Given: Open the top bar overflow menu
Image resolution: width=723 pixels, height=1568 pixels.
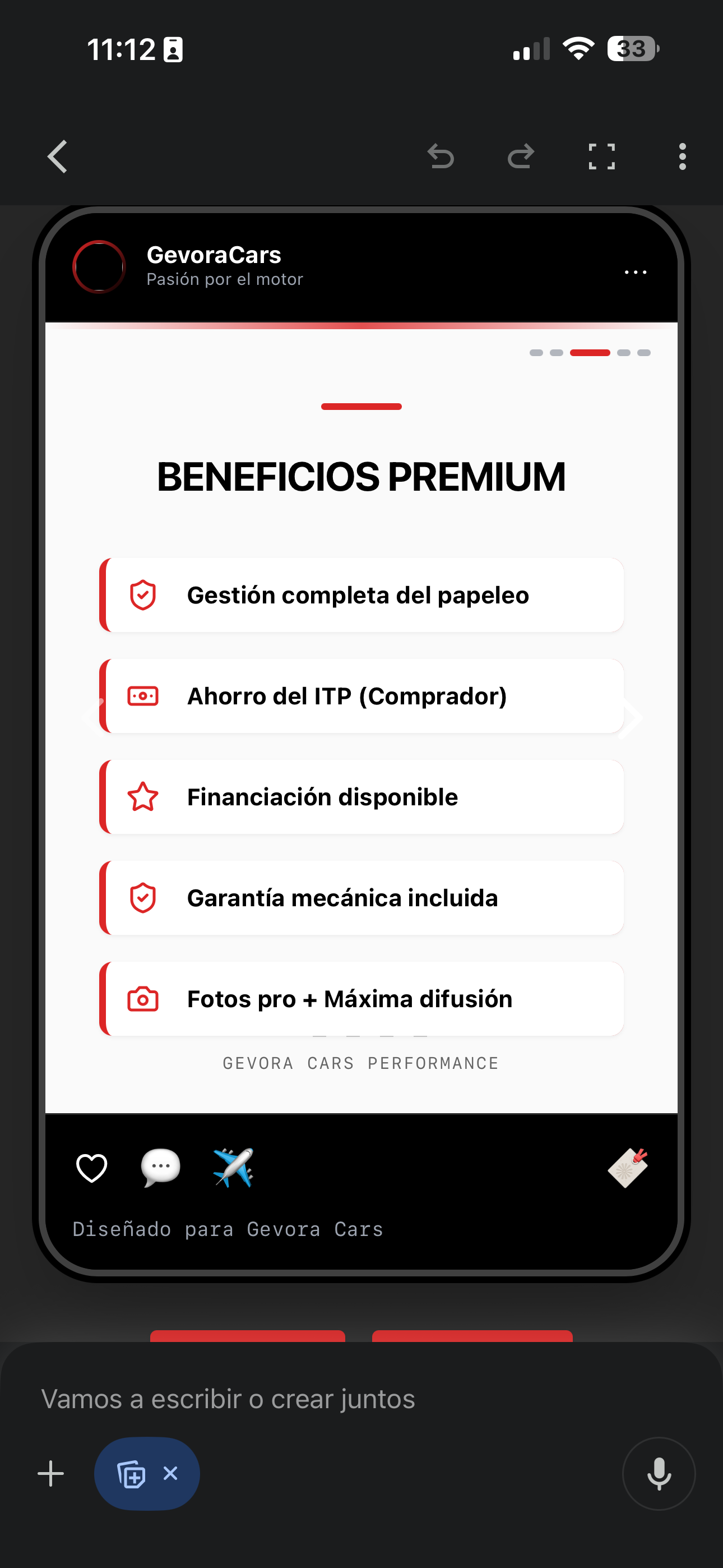Looking at the screenshot, I should pyautogui.click(x=682, y=157).
